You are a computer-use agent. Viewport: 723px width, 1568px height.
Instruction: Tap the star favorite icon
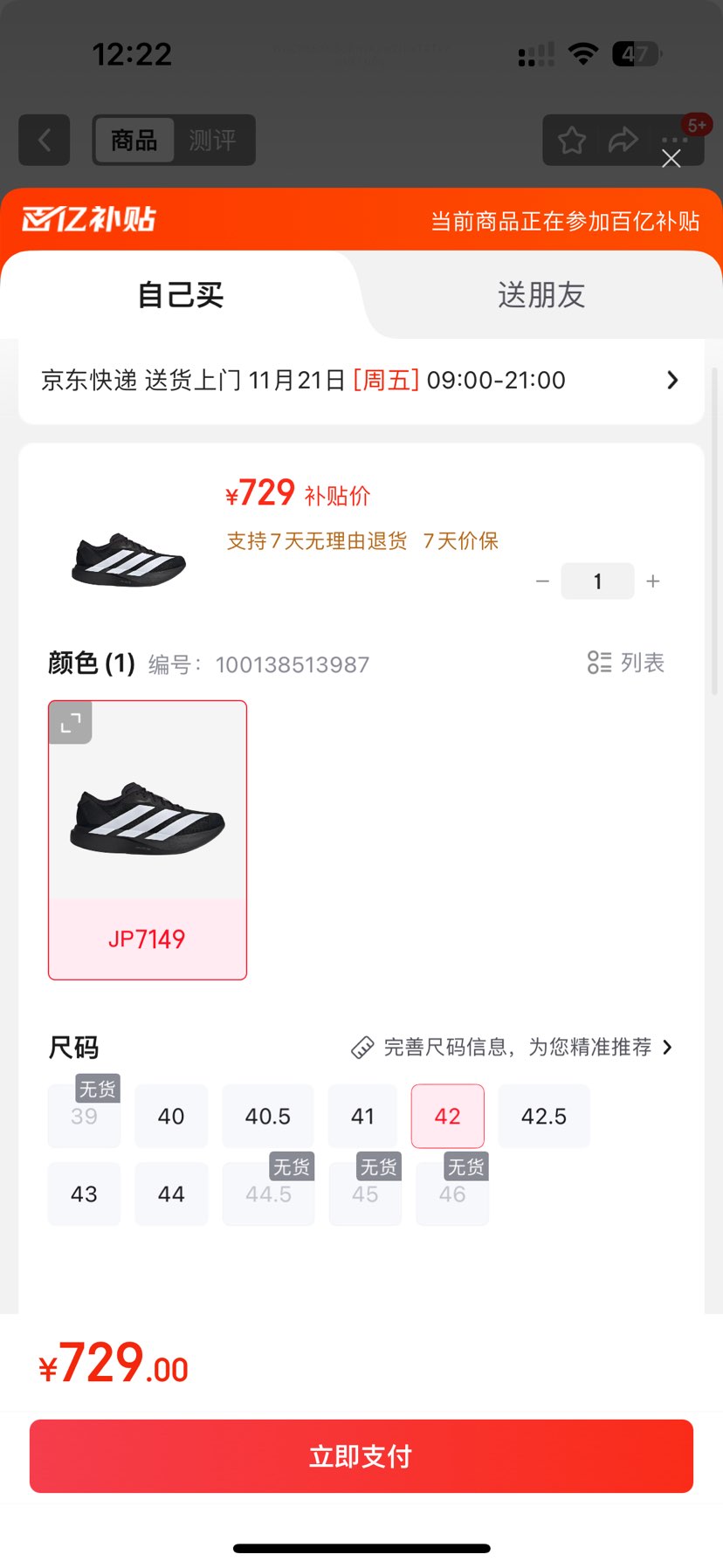[571, 141]
